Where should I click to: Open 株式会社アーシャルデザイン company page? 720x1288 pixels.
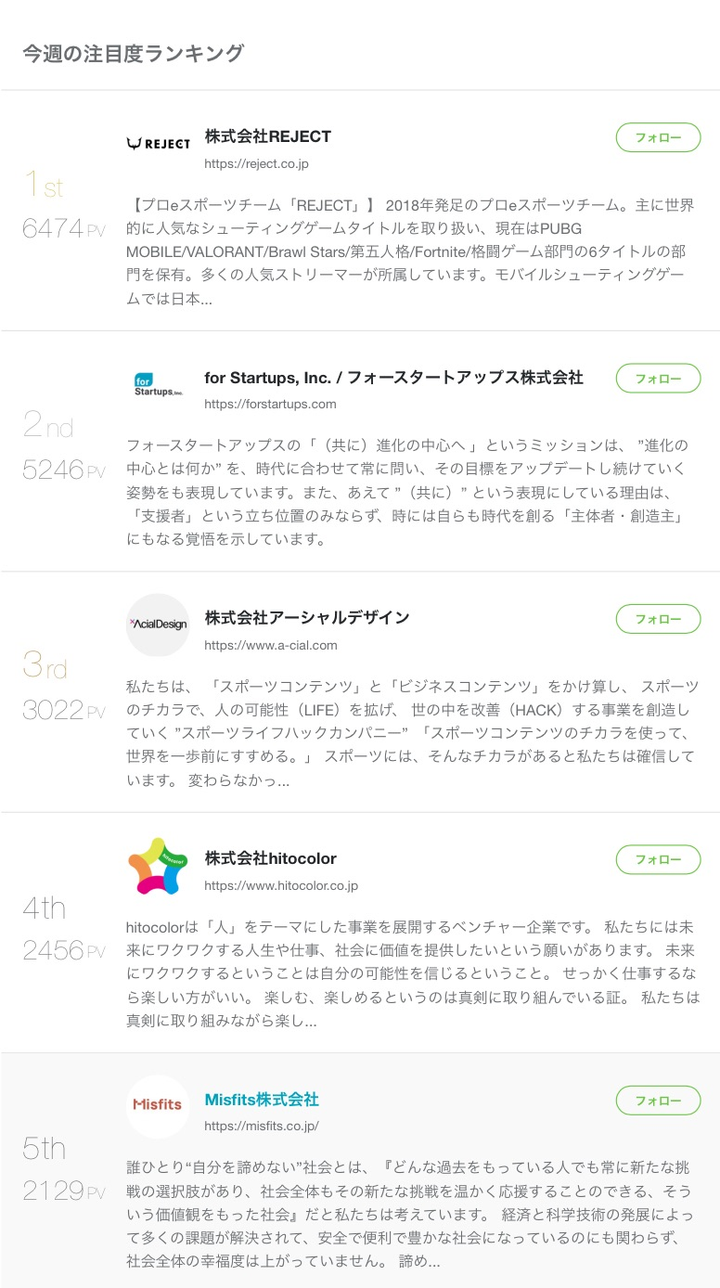pyautogui.click(x=307, y=618)
